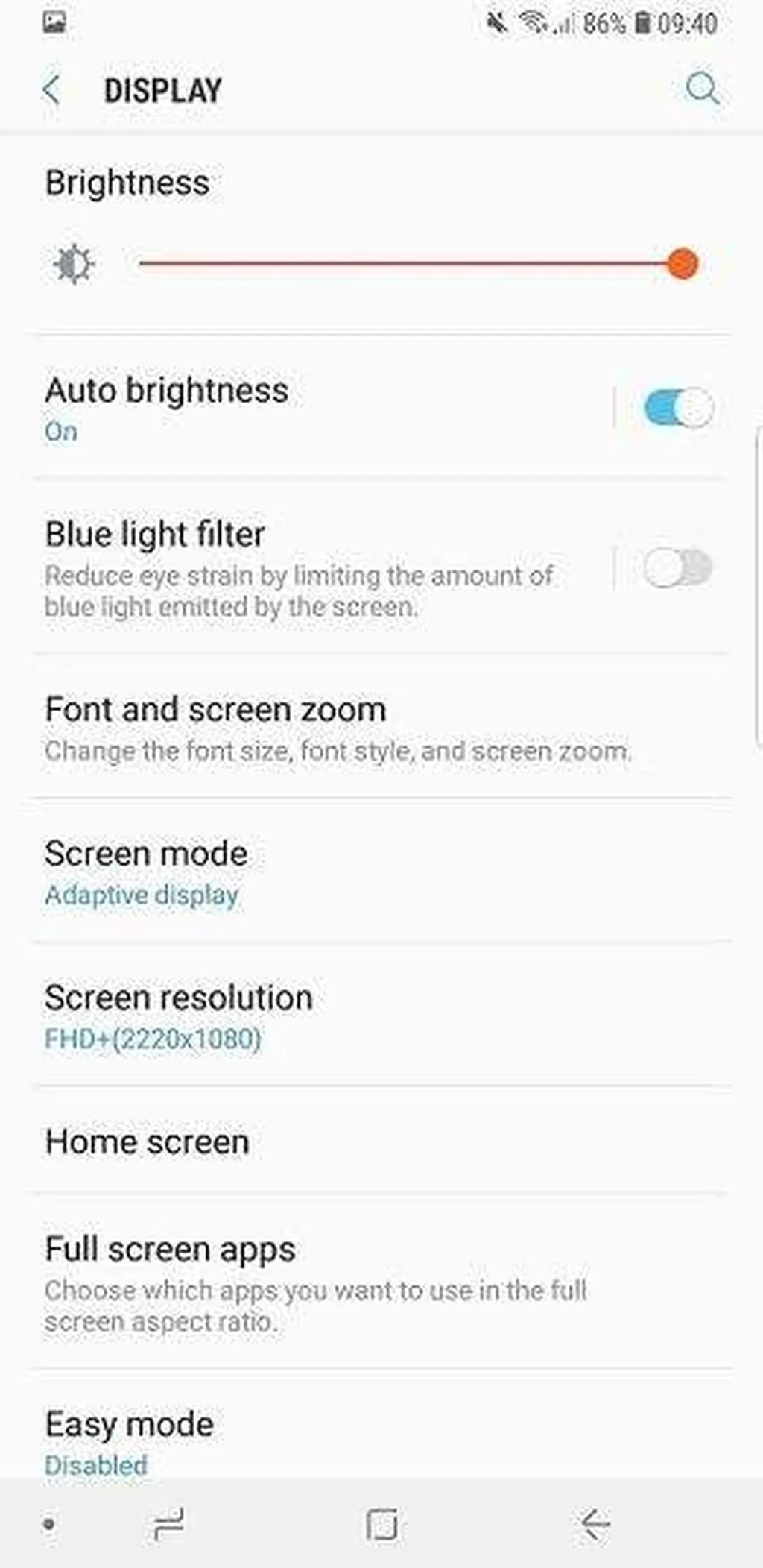Turn off the Auto brightness switch
Viewport: 763px width, 1568px height.
[678, 408]
